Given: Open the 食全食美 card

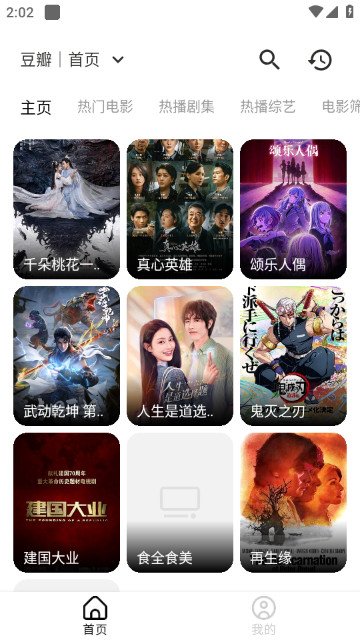Looking at the screenshot, I should click(180, 503).
